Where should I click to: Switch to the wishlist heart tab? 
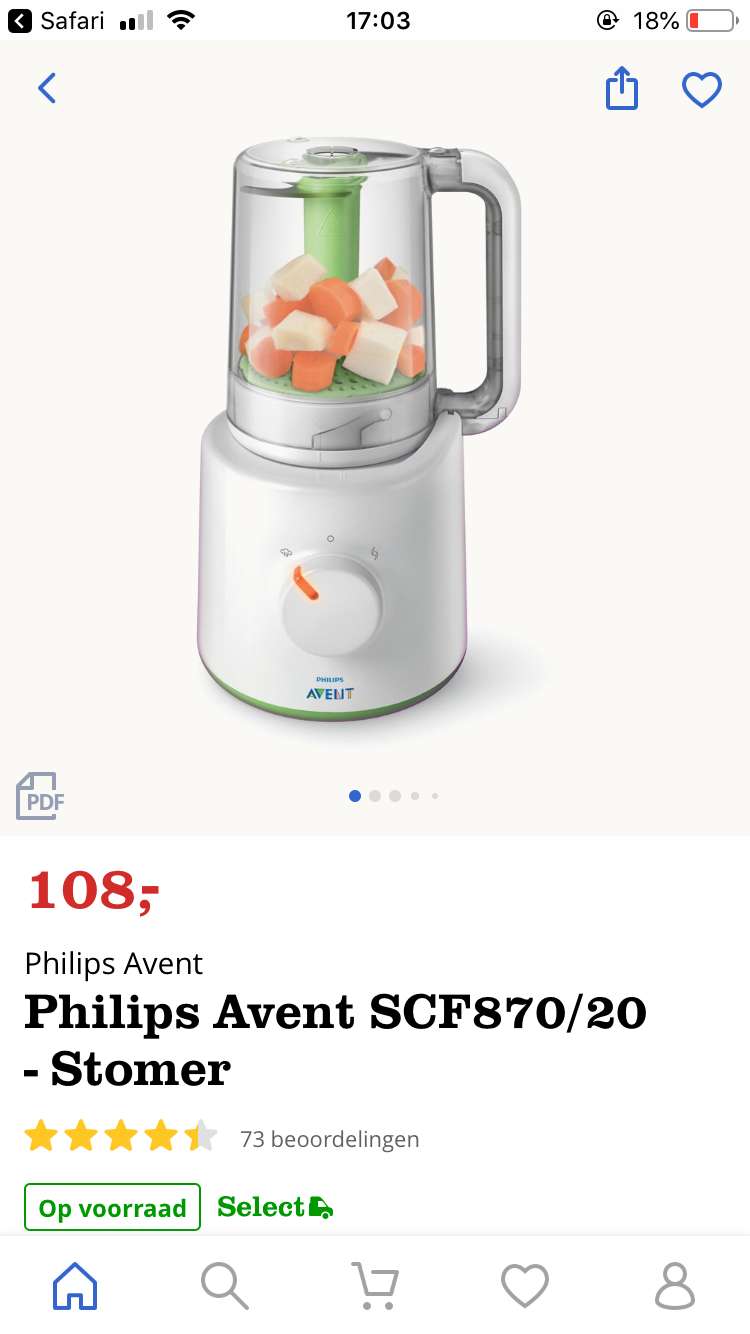tap(525, 1285)
